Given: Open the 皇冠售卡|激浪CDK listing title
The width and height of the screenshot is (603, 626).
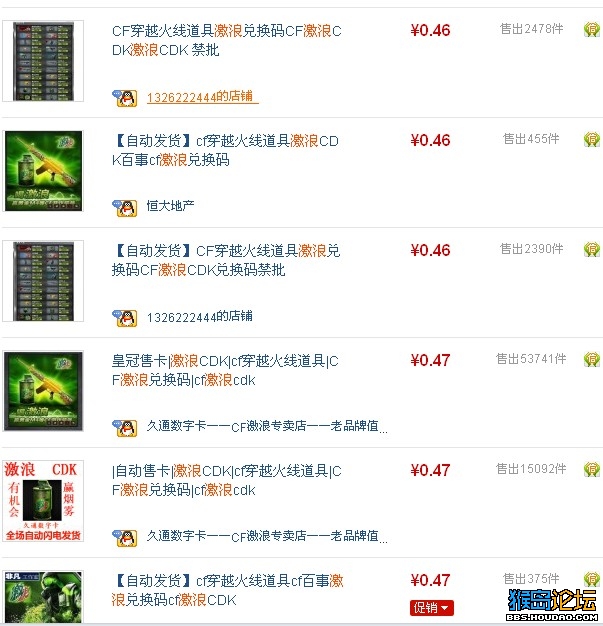Looking at the screenshot, I should coord(226,370).
